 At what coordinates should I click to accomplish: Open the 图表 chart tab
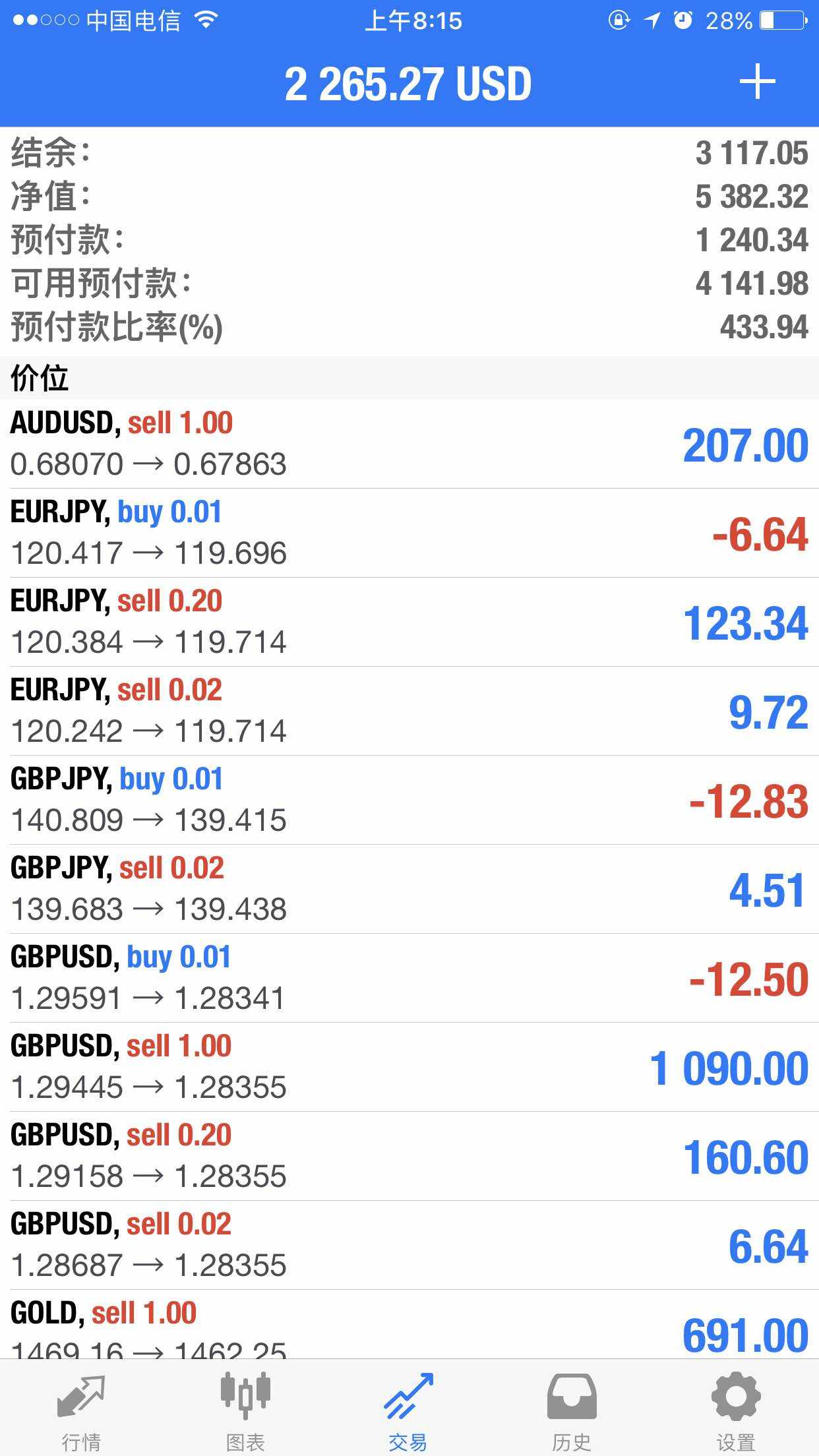245,1409
